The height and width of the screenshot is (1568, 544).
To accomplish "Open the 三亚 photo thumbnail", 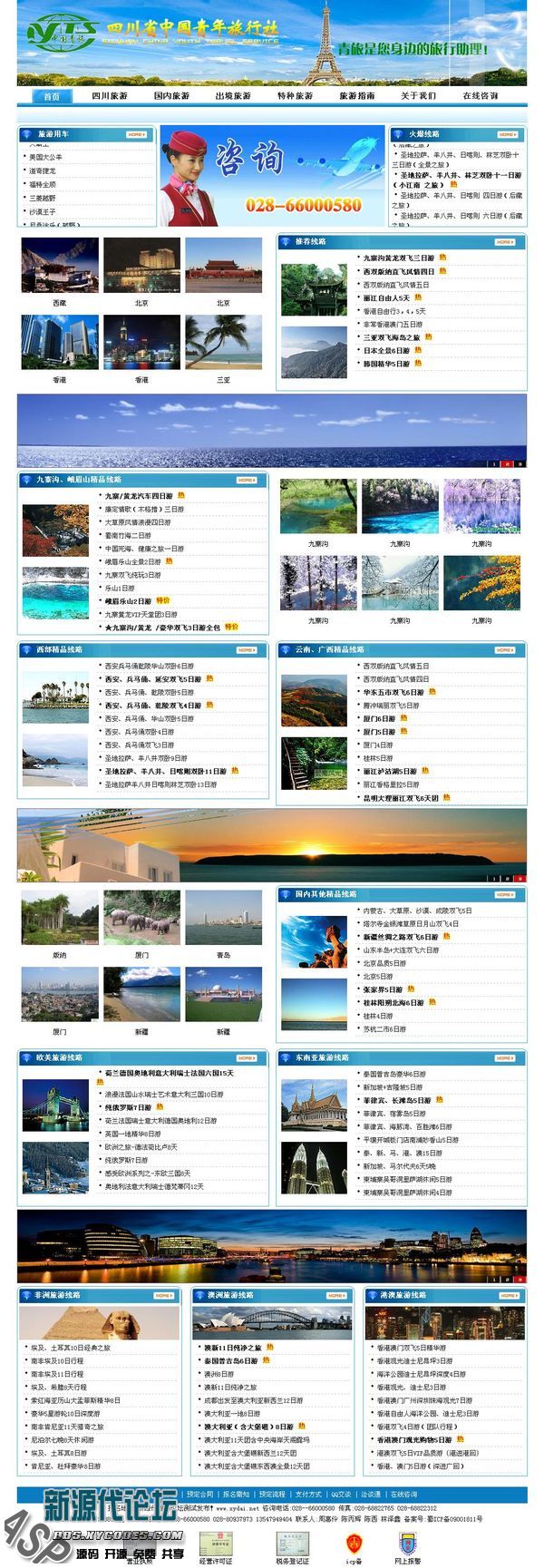I will click(223, 342).
